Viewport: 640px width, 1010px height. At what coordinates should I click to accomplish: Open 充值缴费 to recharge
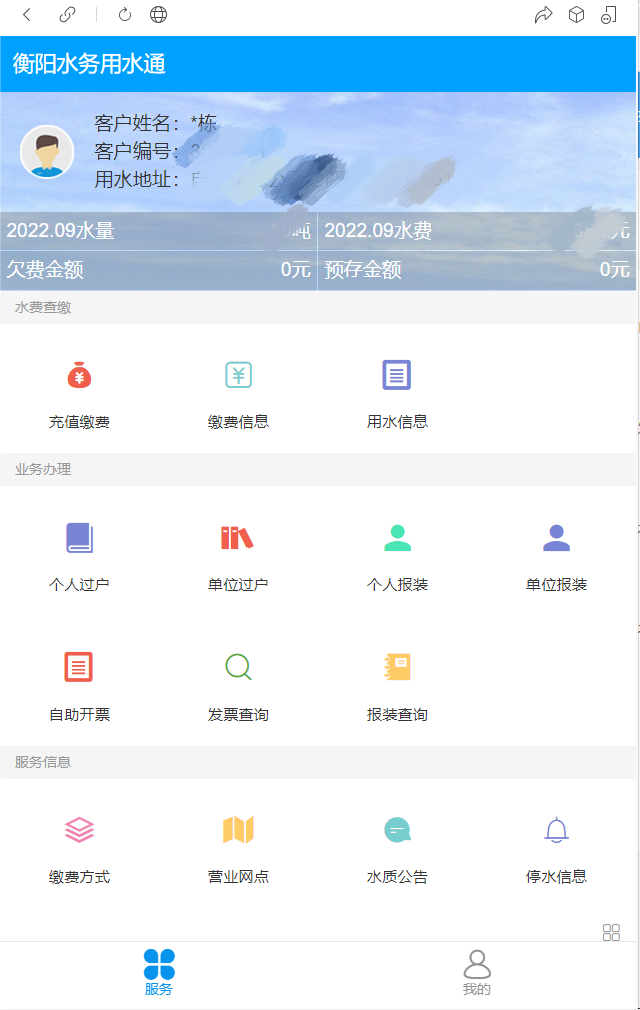(79, 392)
